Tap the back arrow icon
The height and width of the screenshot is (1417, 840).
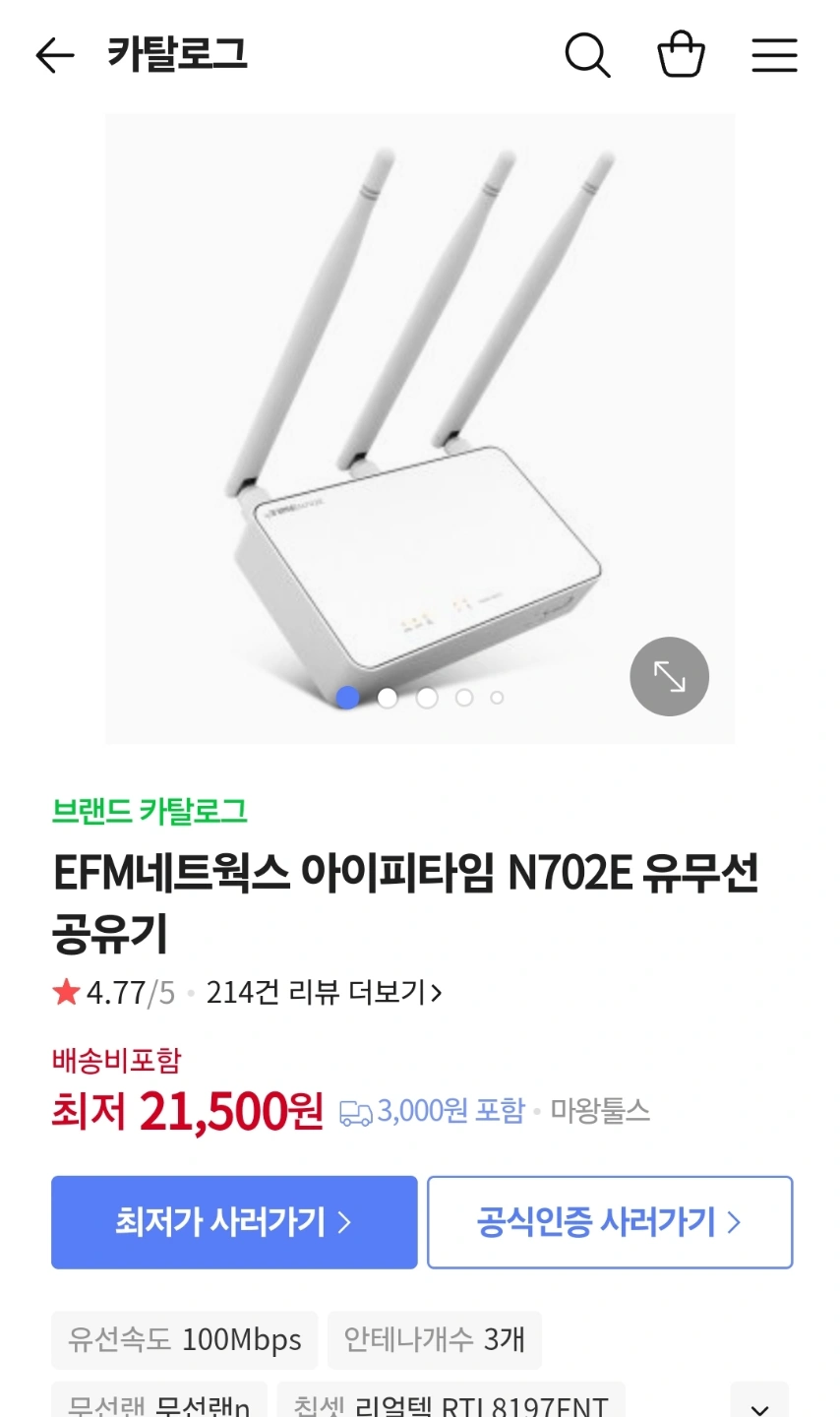(54, 55)
